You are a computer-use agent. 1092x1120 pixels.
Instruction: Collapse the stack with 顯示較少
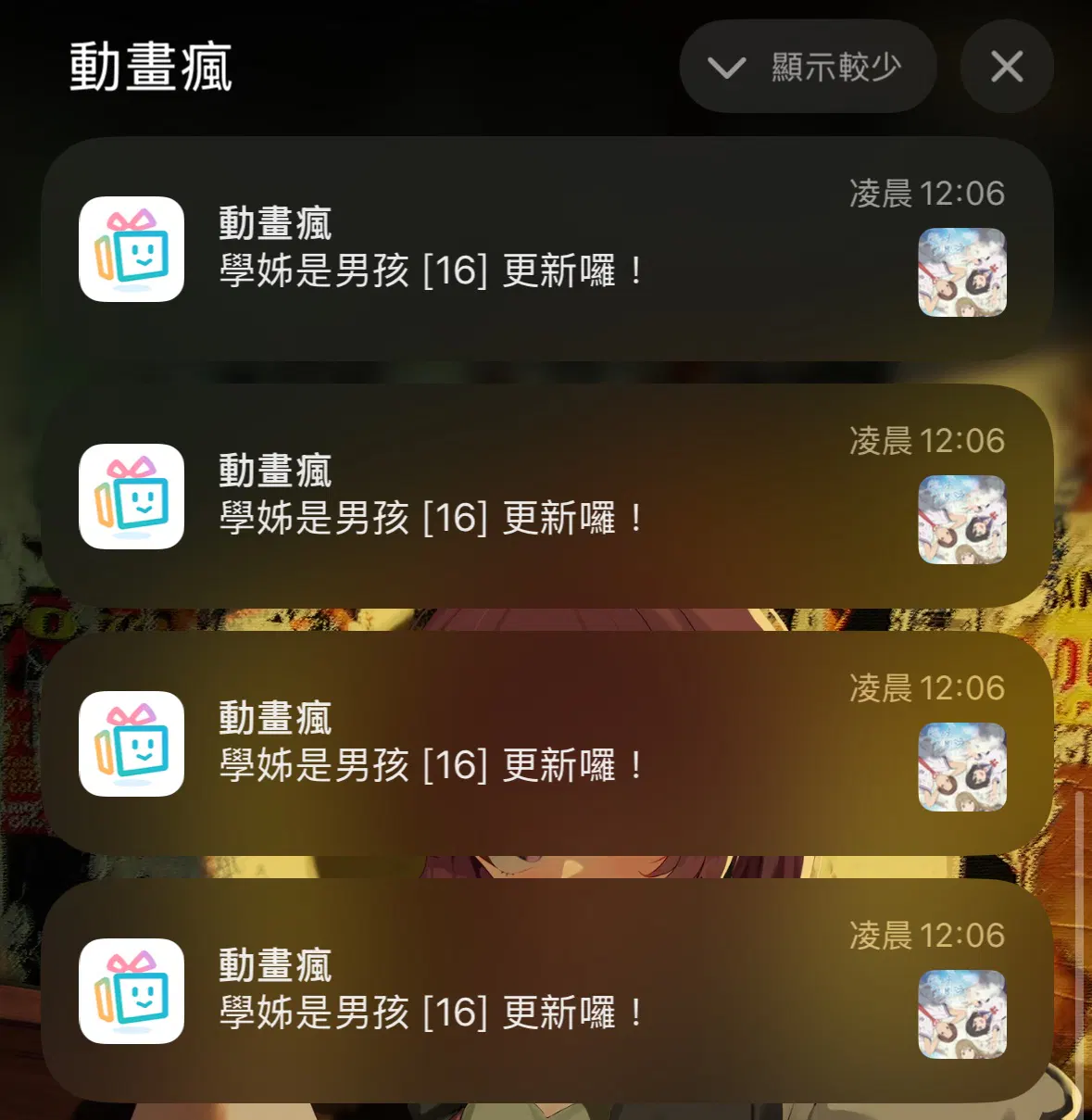click(808, 67)
